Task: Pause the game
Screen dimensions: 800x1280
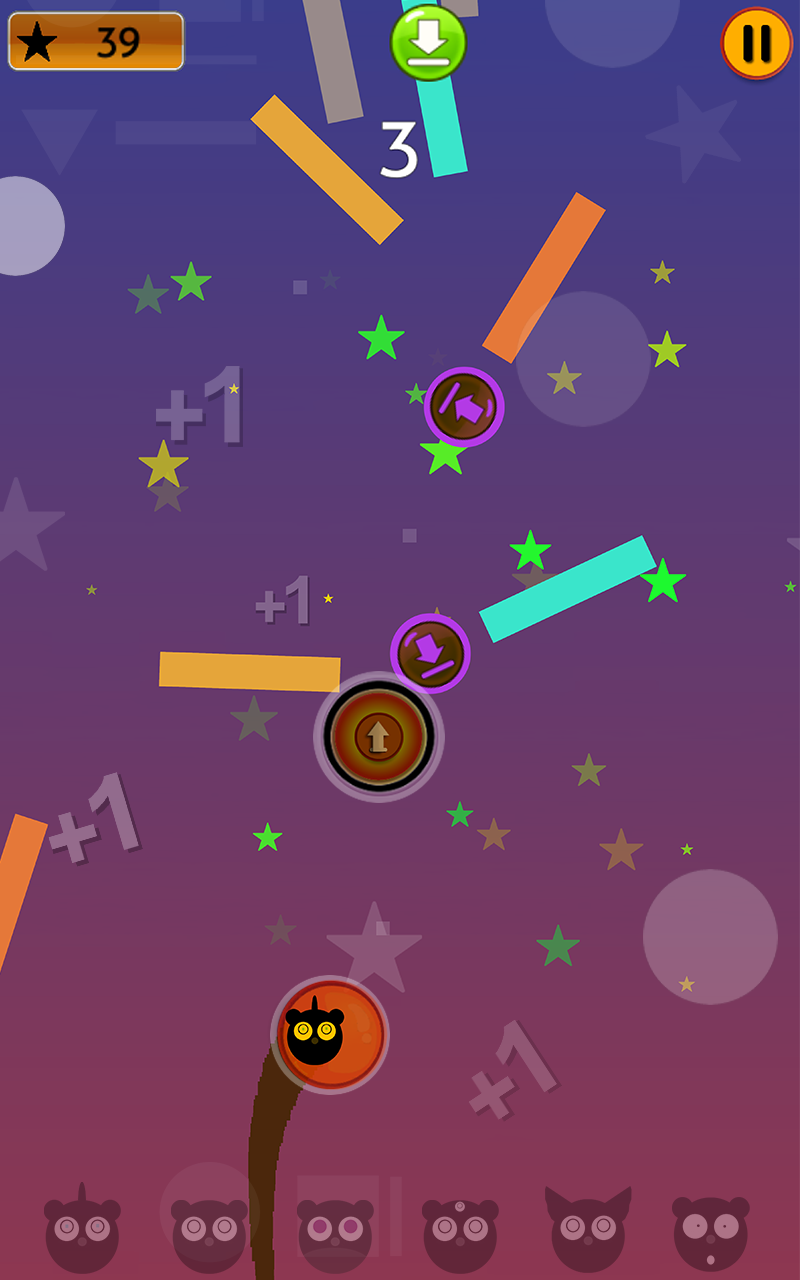Action: pos(757,43)
